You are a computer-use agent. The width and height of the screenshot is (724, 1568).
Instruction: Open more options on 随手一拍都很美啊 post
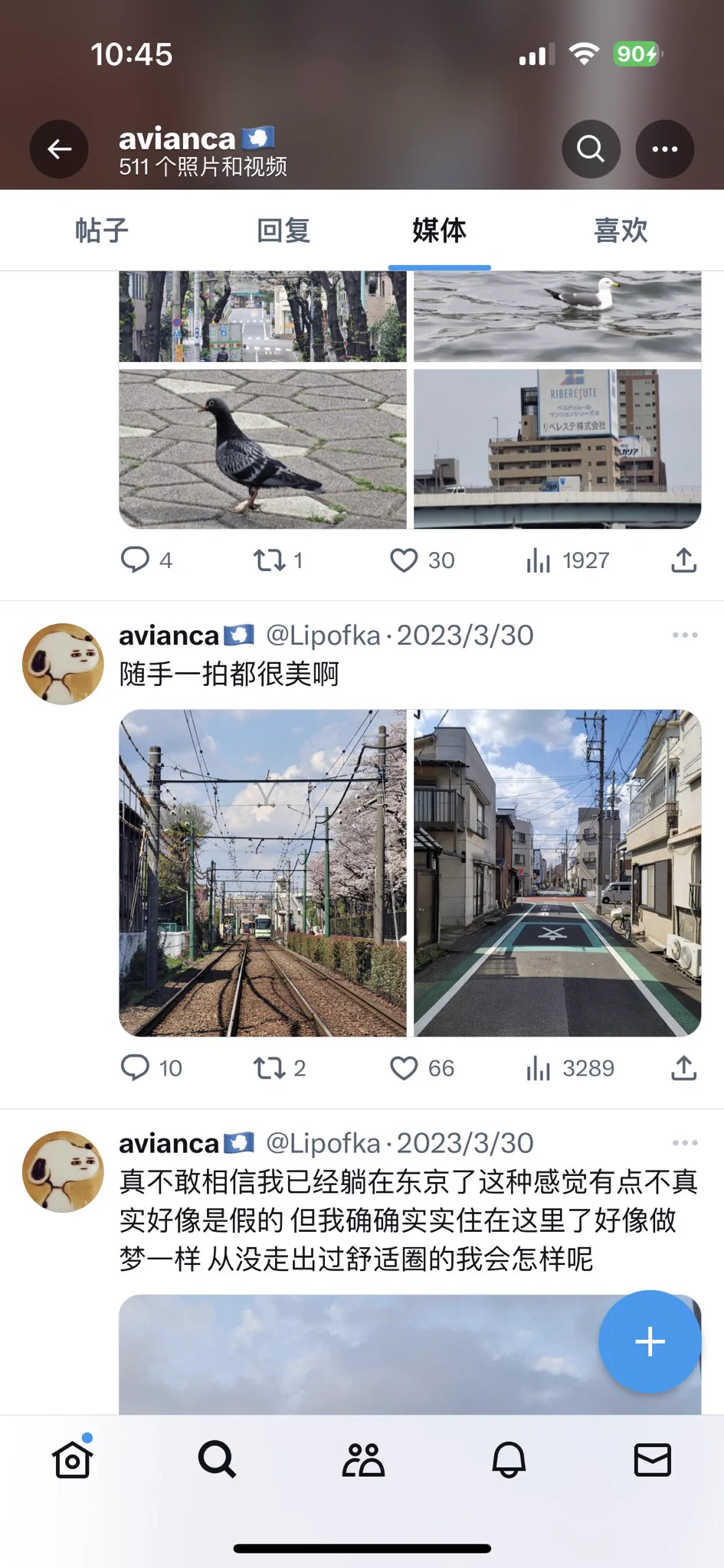(684, 635)
